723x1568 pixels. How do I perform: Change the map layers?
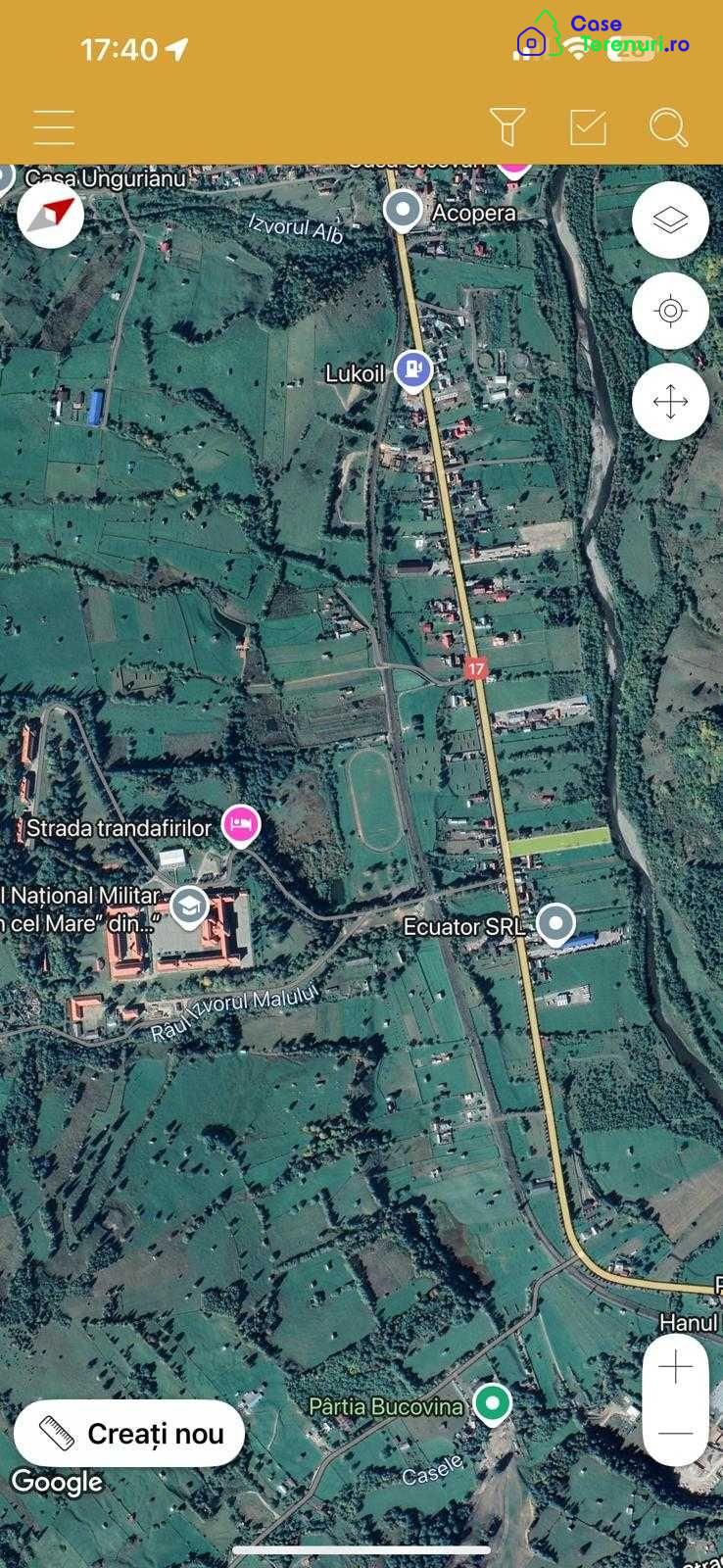pyautogui.click(x=670, y=220)
